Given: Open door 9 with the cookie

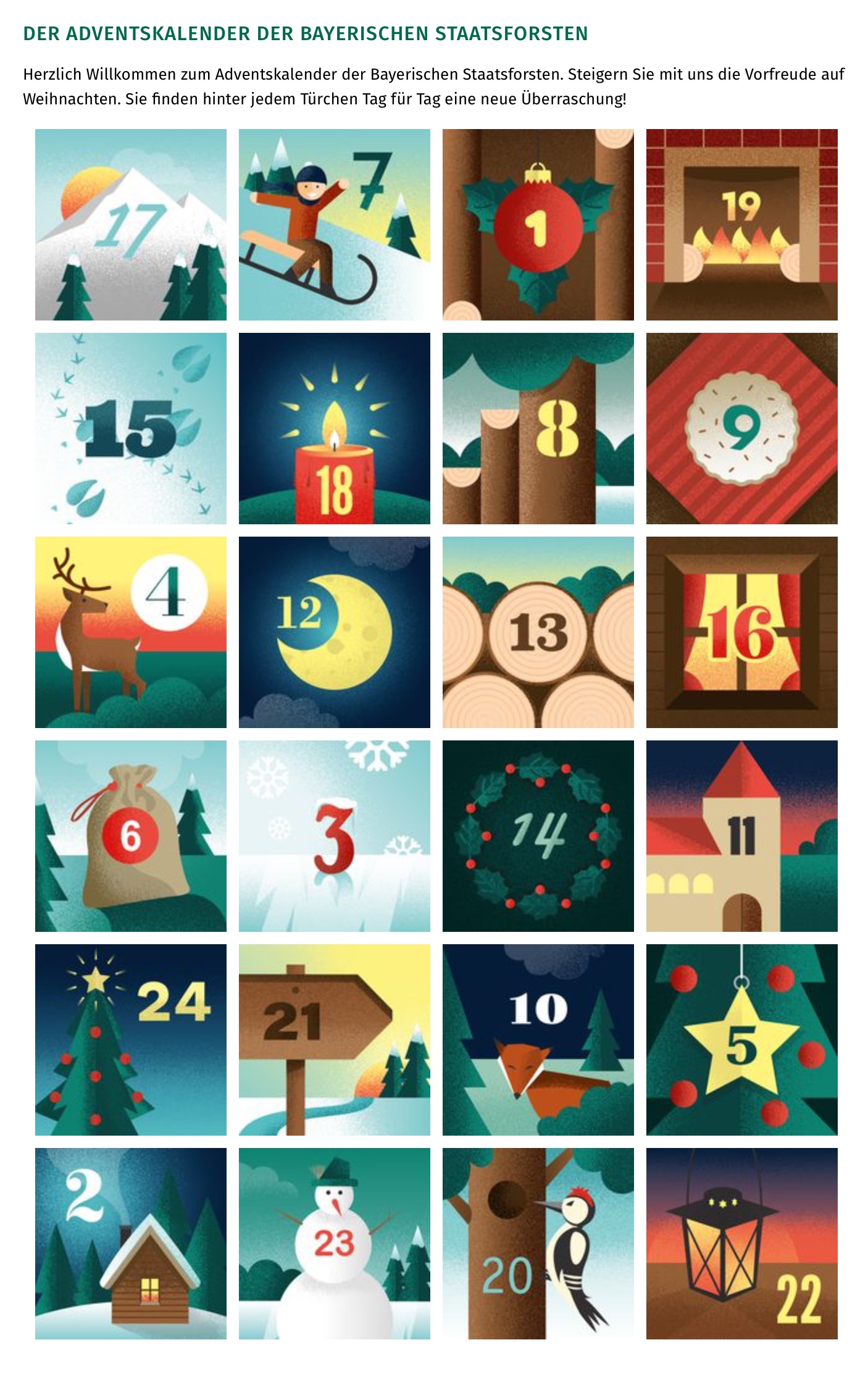Looking at the screenshot, I should (741, 429).
